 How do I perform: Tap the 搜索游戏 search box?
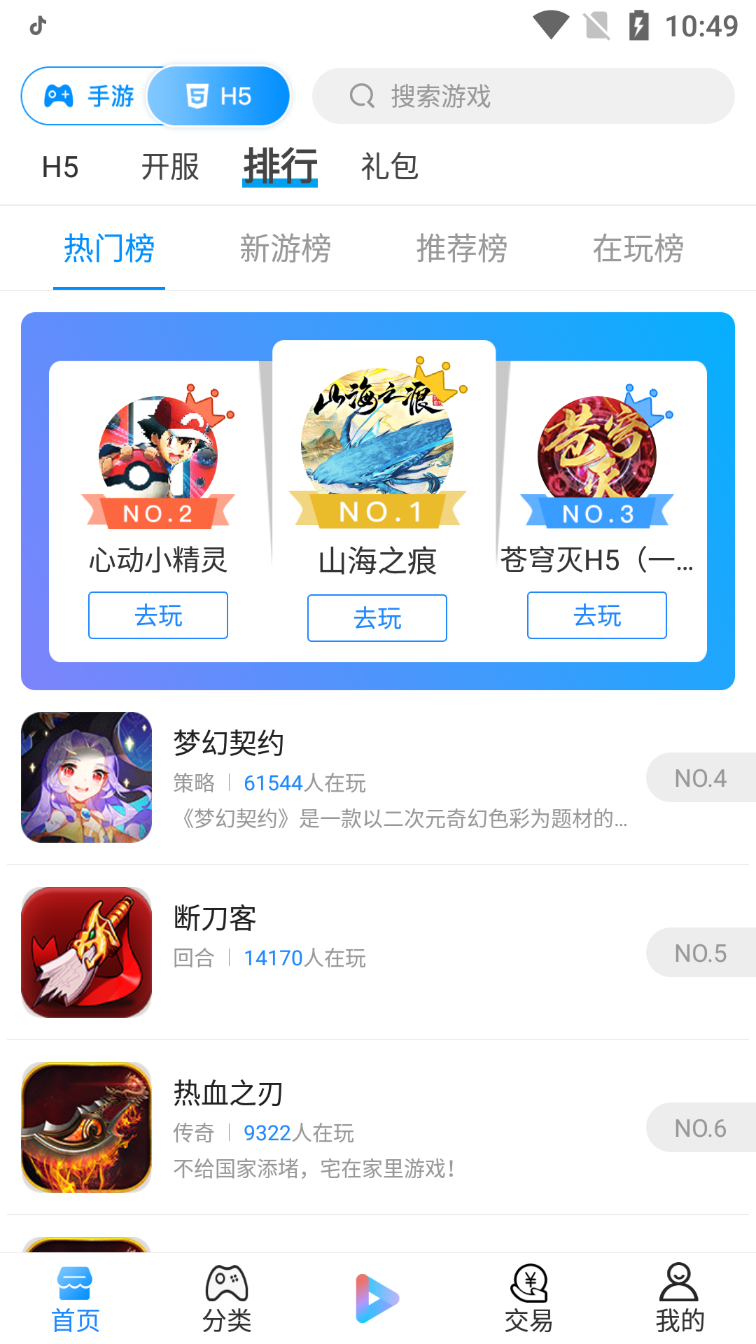[x=523, y=96]
